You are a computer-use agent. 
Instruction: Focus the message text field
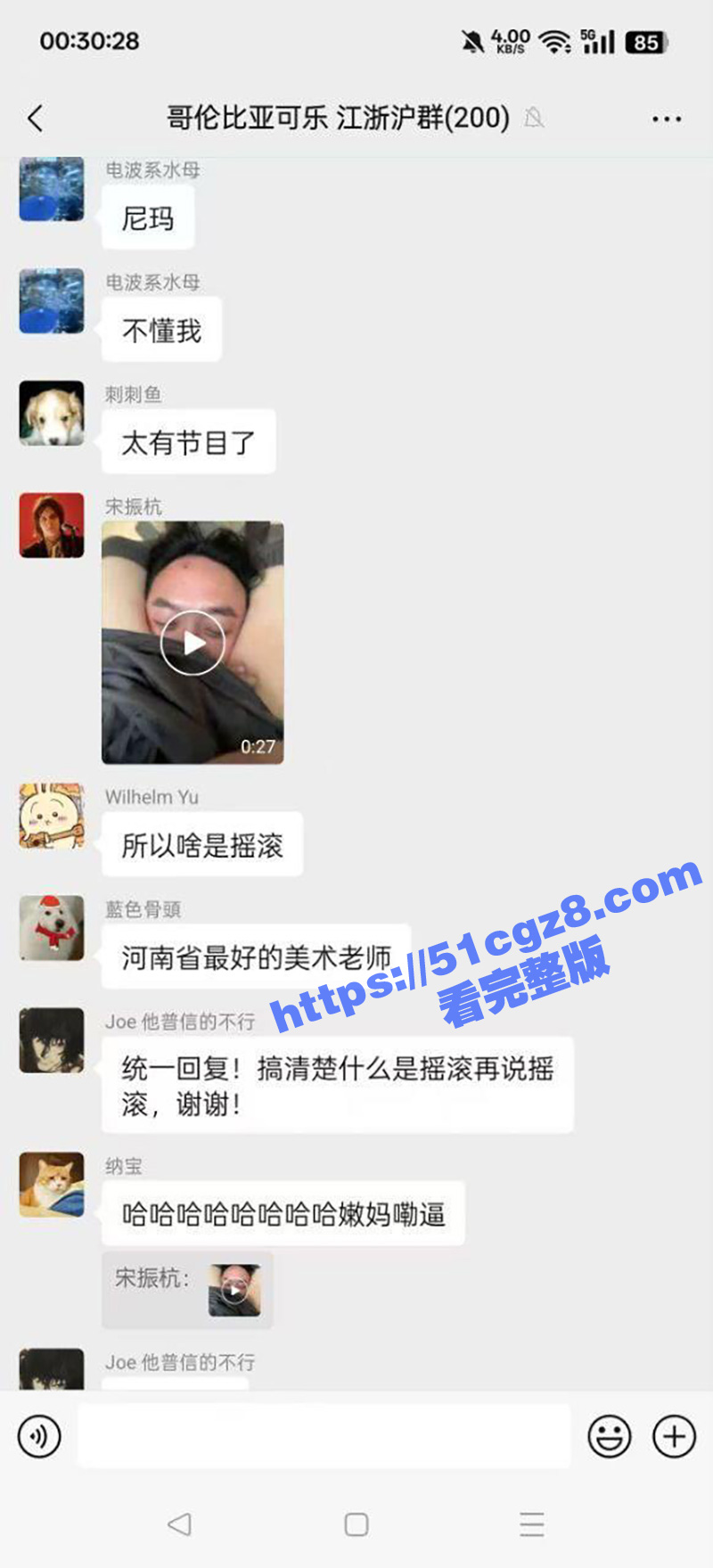[323, 1436]
